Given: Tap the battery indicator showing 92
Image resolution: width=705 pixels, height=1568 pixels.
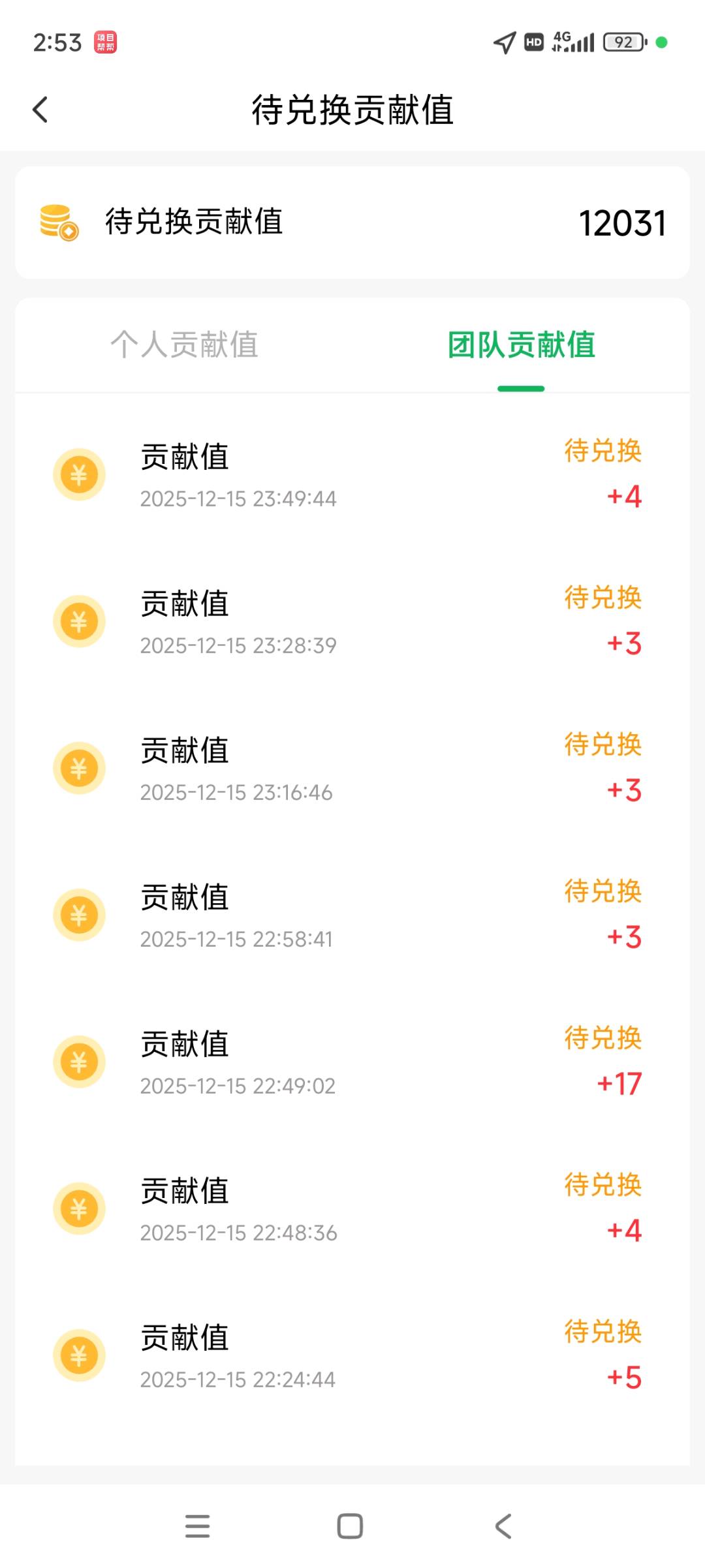Looking at the screenshot, I should pos(623,41).
